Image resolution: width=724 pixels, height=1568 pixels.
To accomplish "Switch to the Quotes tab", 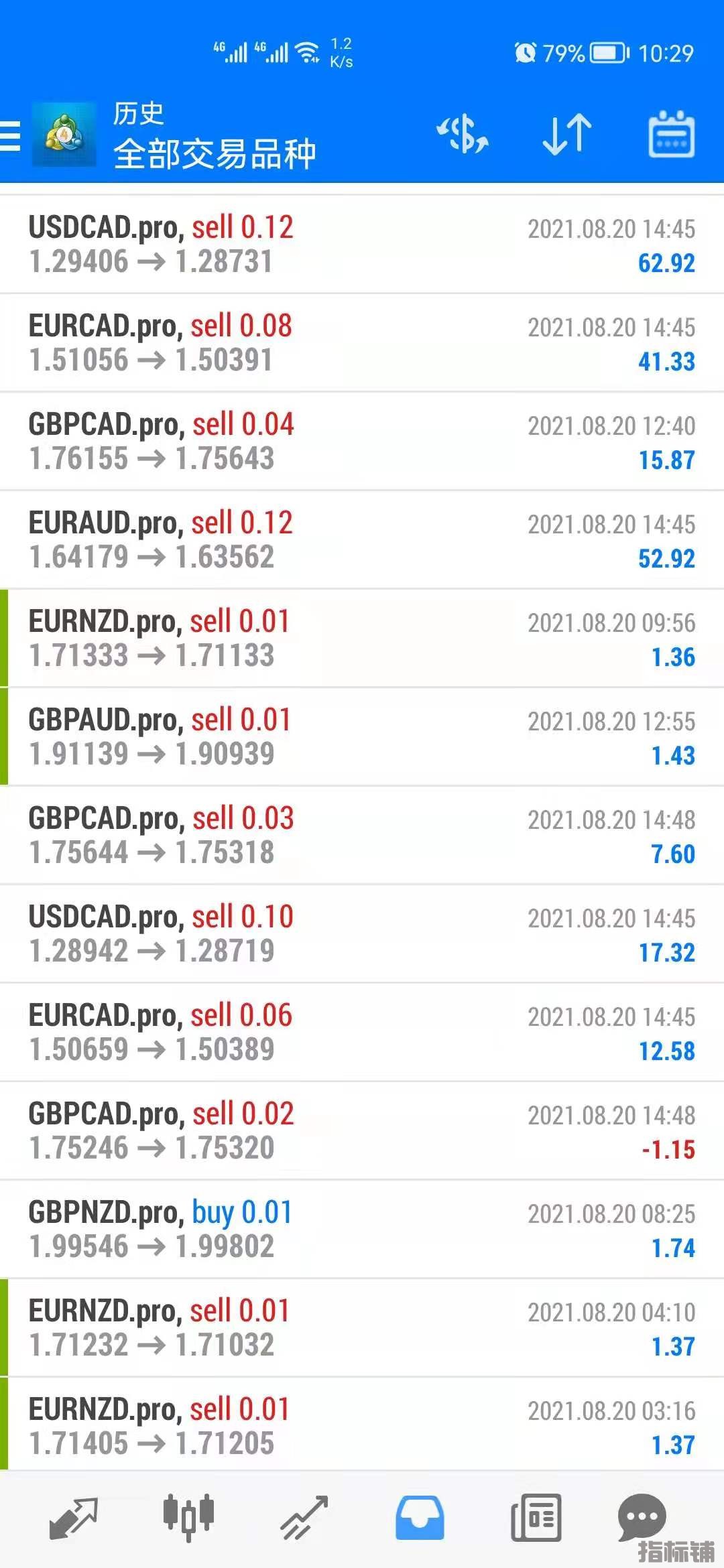I will pos(74,1517).
